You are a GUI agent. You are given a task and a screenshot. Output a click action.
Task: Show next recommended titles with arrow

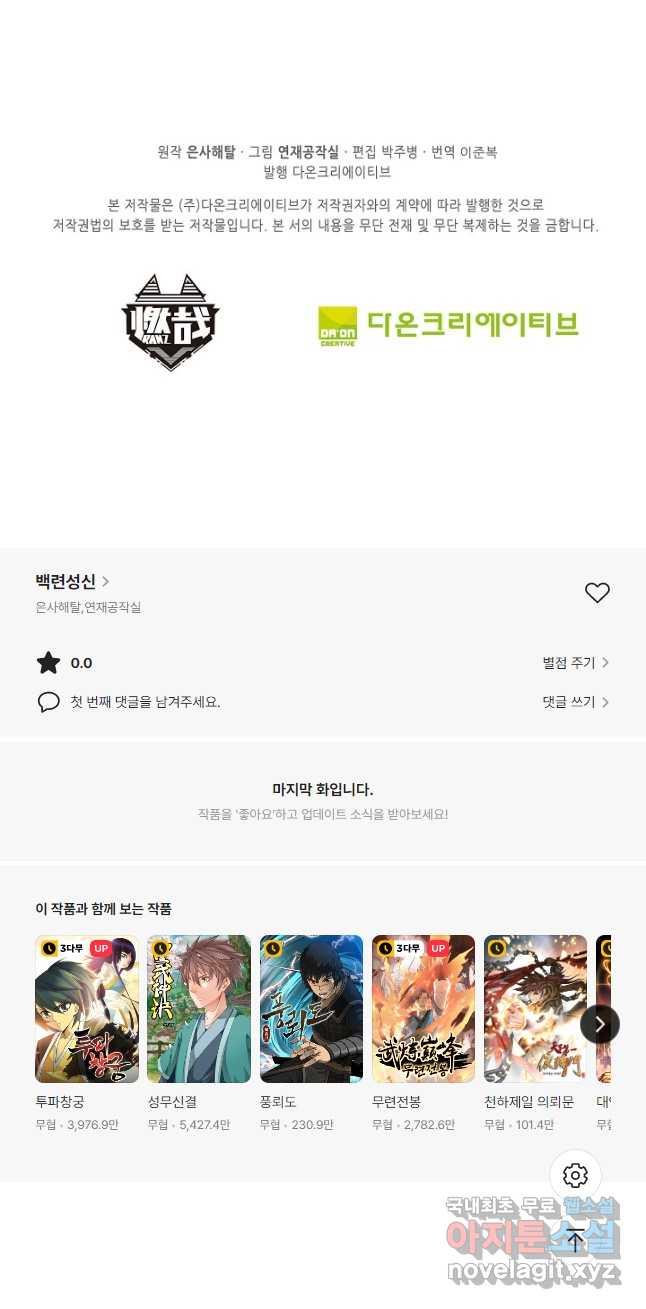click(x=600, y=1024)
